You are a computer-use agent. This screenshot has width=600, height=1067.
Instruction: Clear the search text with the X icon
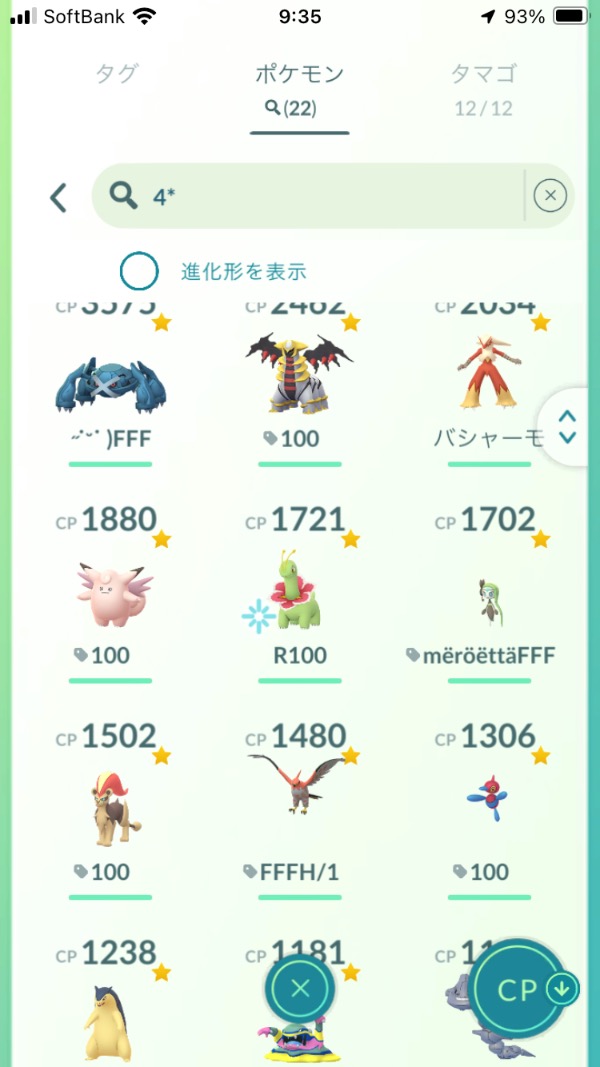point(550,196)
